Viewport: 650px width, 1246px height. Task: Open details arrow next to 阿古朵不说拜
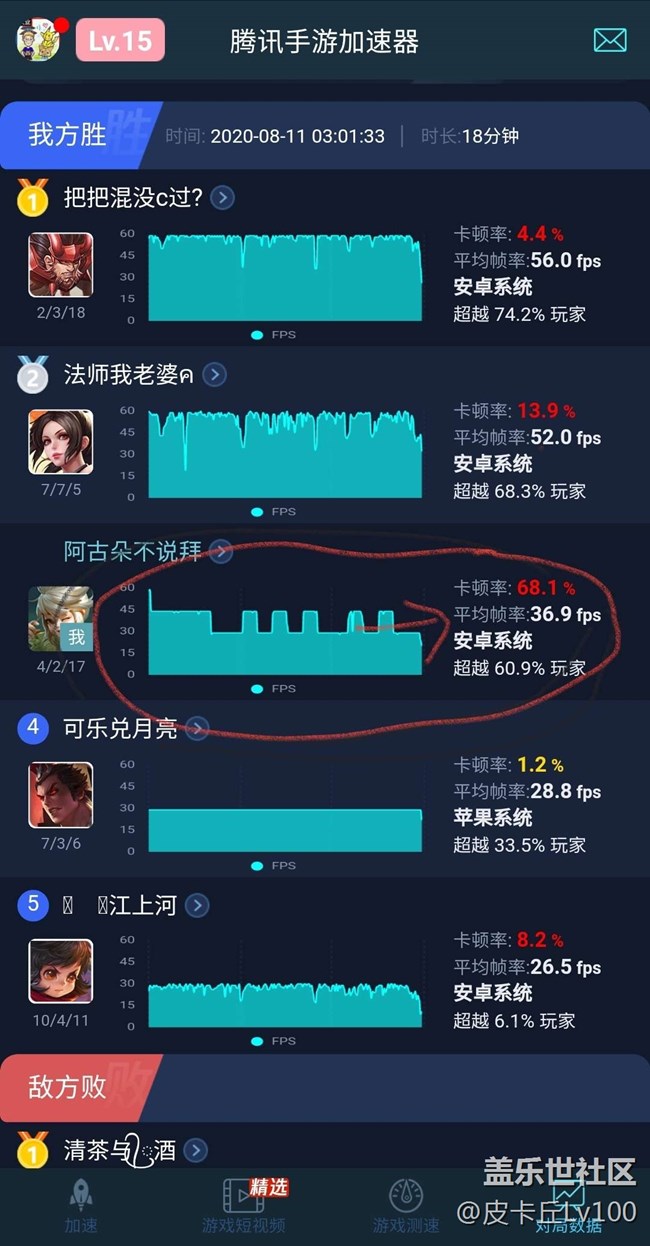point(222,551)
